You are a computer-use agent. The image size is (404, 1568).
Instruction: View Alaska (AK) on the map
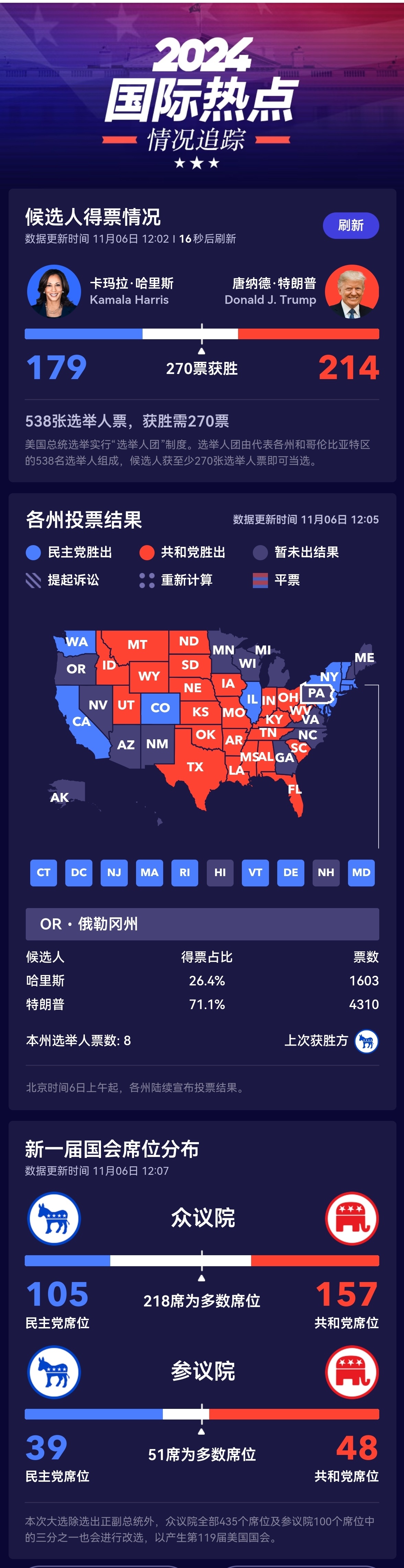60,797
